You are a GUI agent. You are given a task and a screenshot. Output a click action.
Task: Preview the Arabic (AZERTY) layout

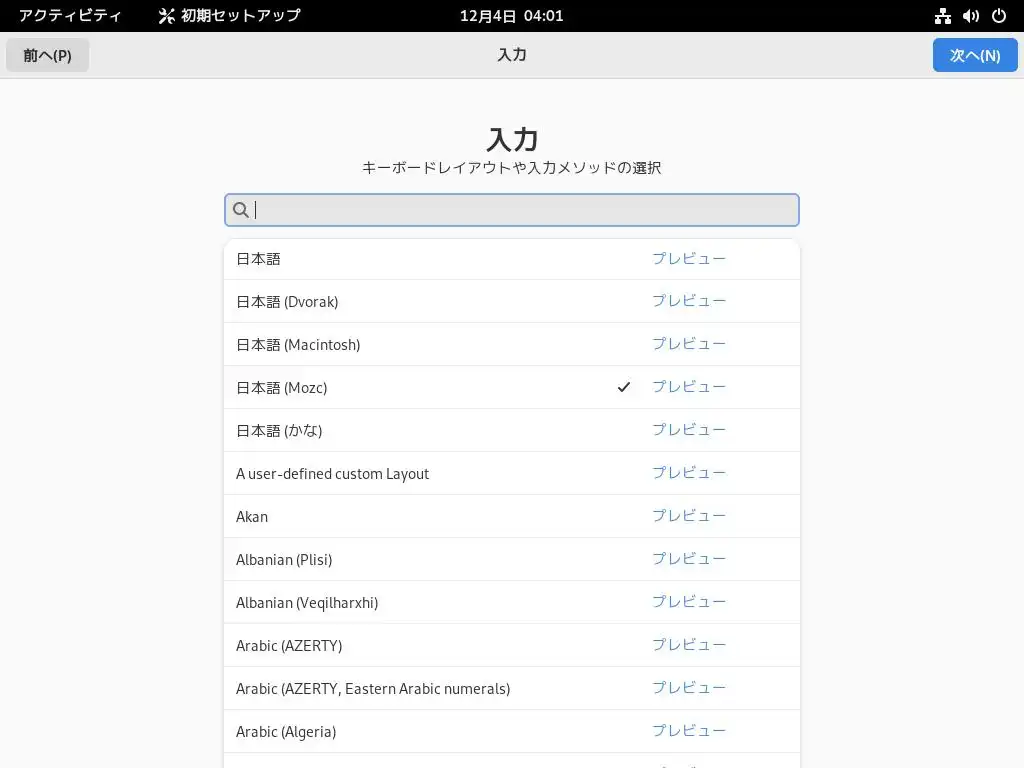[x=689, y=645]
